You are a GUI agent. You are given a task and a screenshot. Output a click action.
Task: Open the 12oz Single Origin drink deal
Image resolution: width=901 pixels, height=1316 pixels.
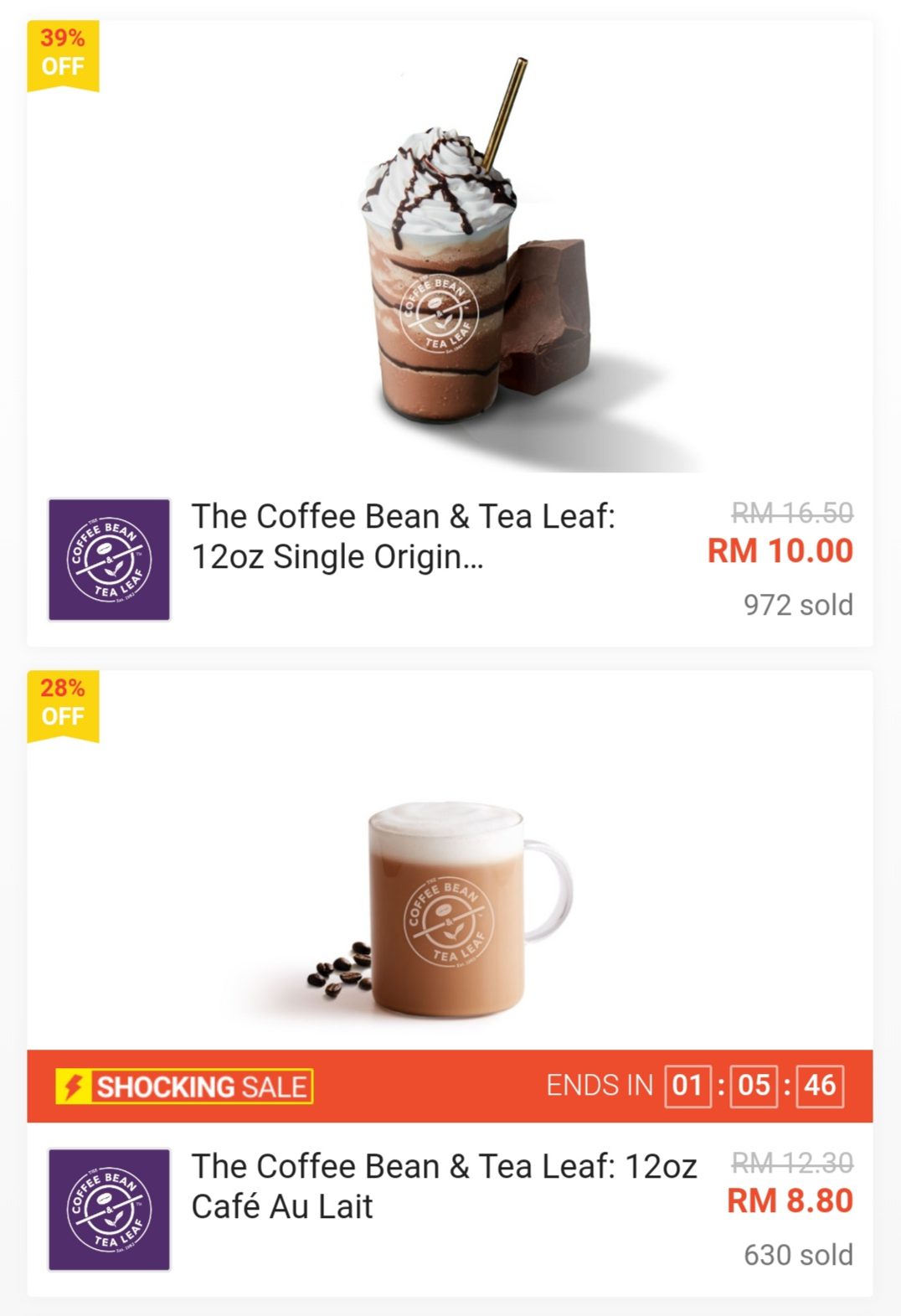(x=402, y=536)
